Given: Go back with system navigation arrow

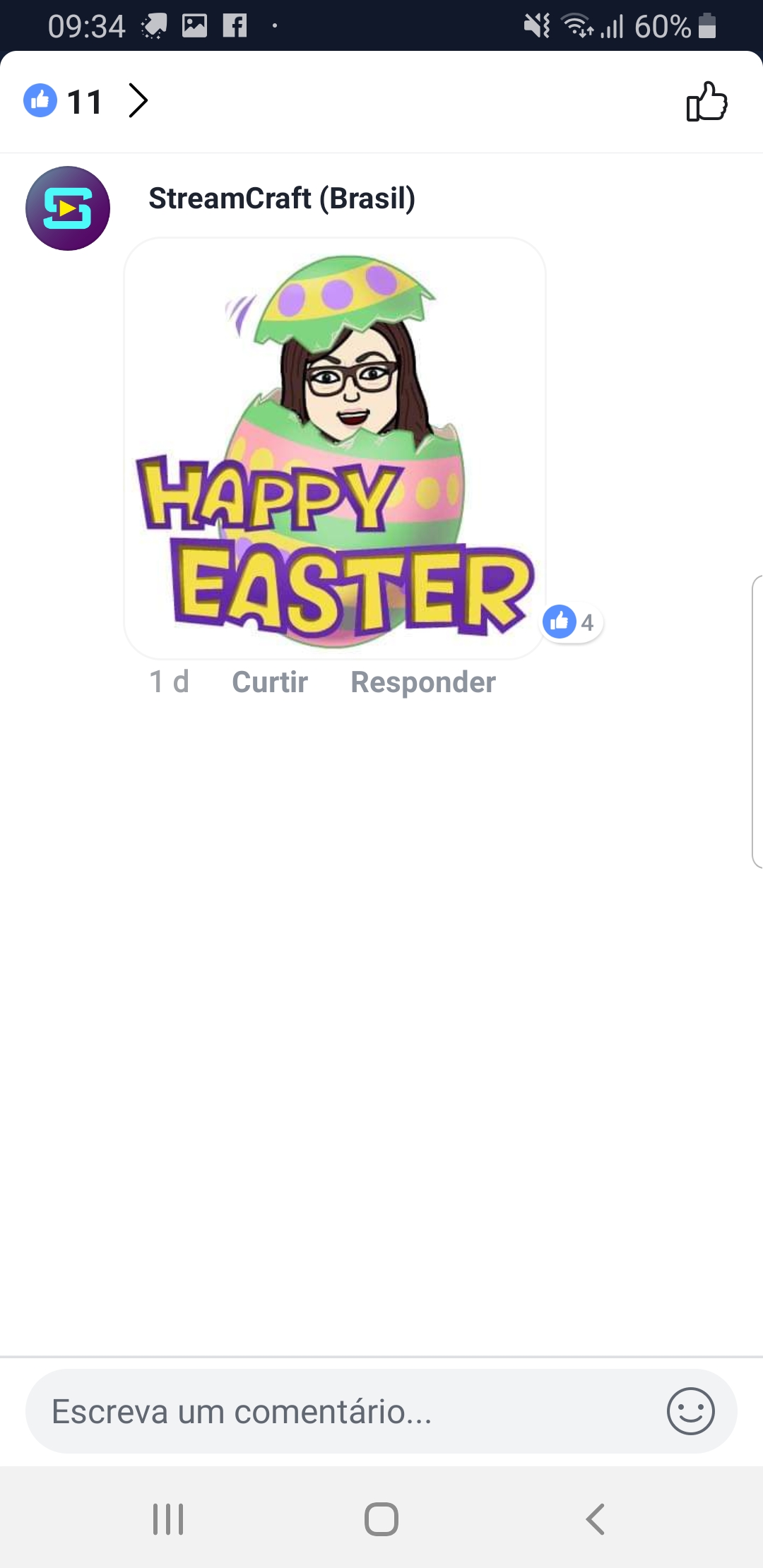Looking at the screenshot, I should (596, 1519).
